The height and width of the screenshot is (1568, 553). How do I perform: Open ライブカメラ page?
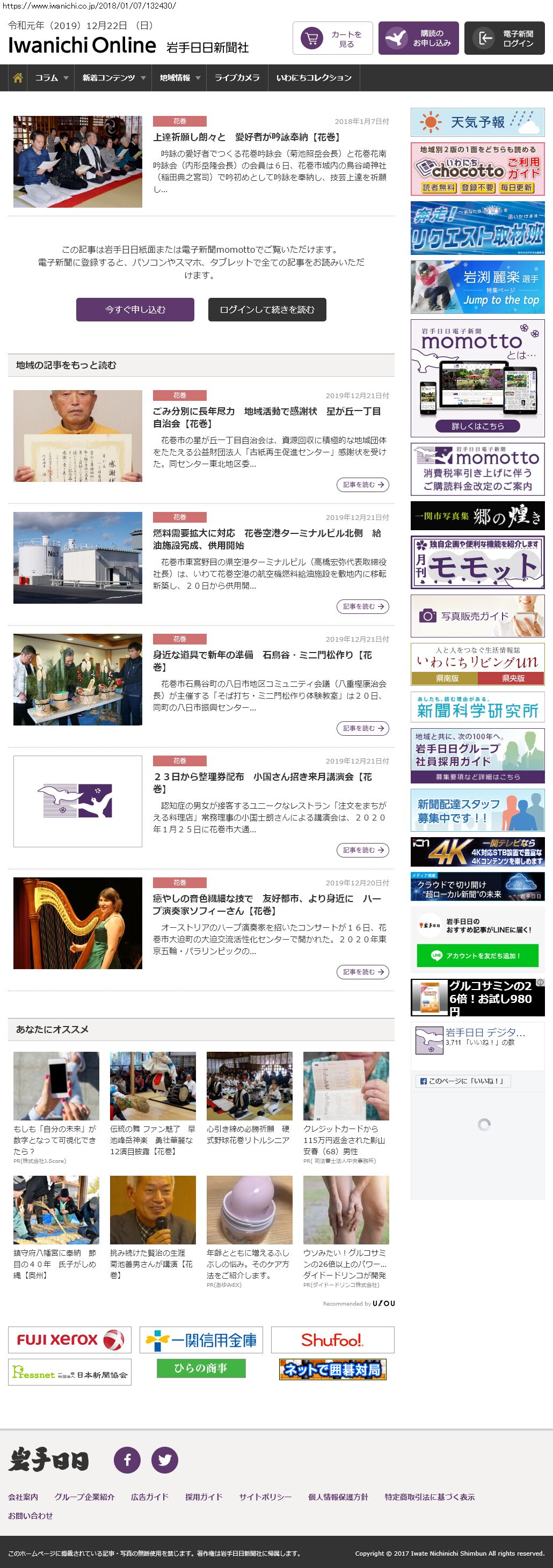[x=237, y=78]
